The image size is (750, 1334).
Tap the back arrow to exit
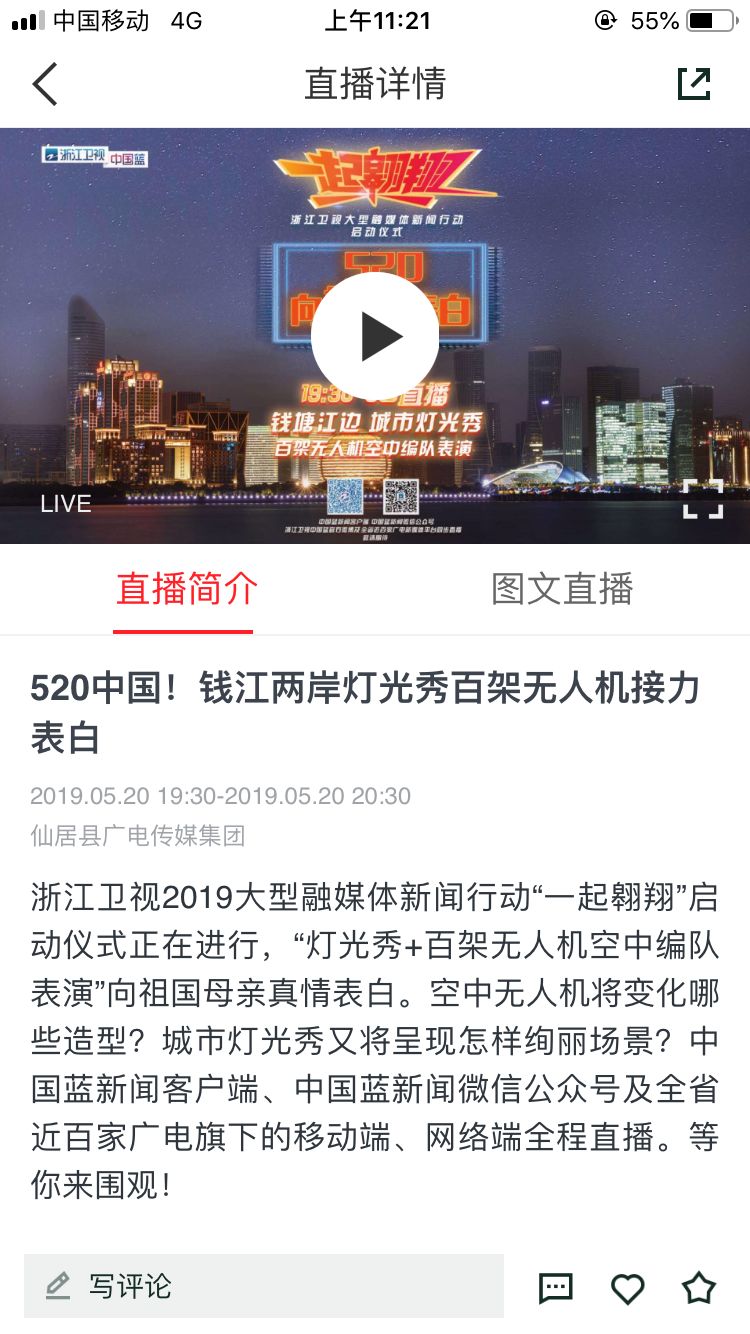click(44, 84)
